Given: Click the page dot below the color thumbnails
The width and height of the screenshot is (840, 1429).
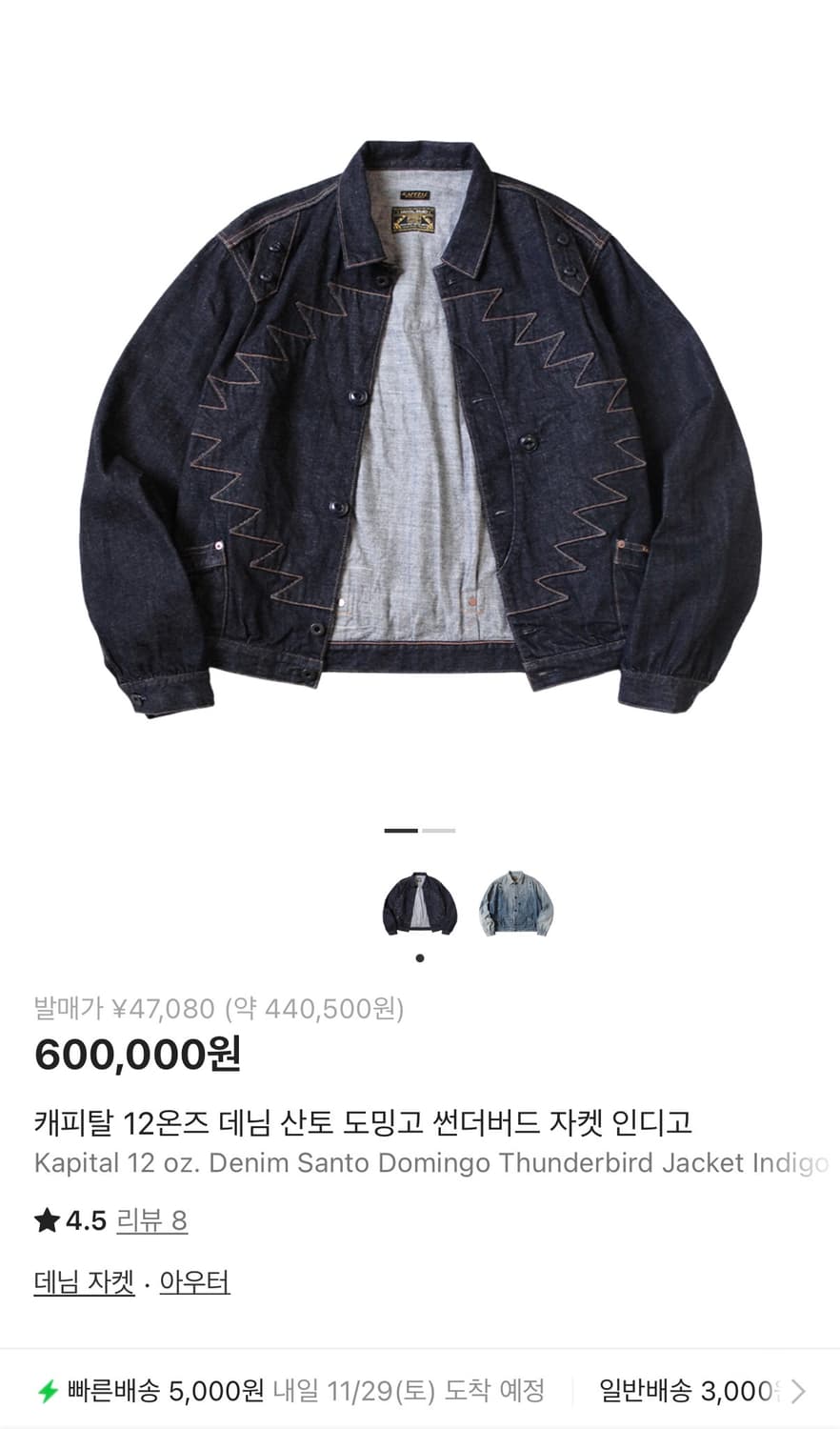Looking at the screenshot, I should (420, 958).
